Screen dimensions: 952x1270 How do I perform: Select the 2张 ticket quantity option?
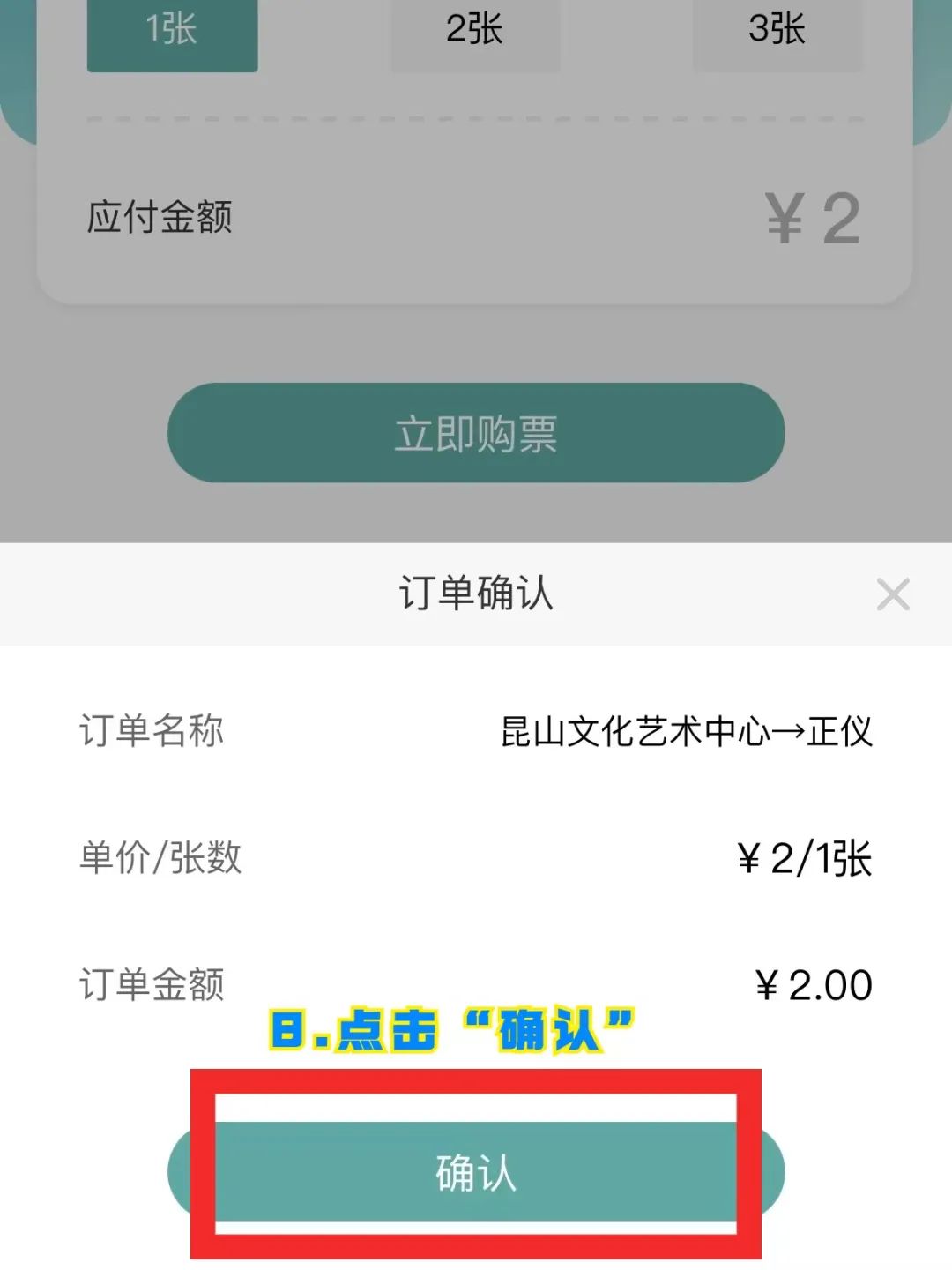(473, 31)
